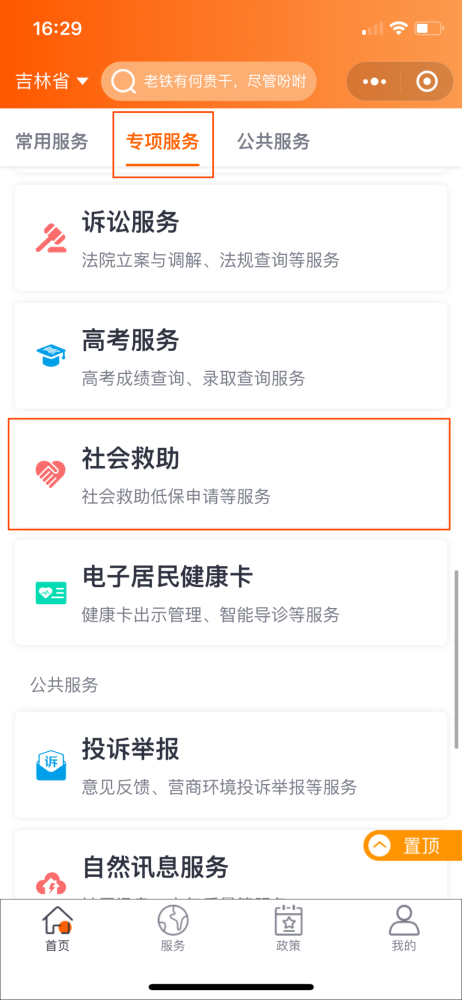The image size is (462, 1000).
Task: Tap the search box with 老铁有何贵干
Action: pos(209,82)
